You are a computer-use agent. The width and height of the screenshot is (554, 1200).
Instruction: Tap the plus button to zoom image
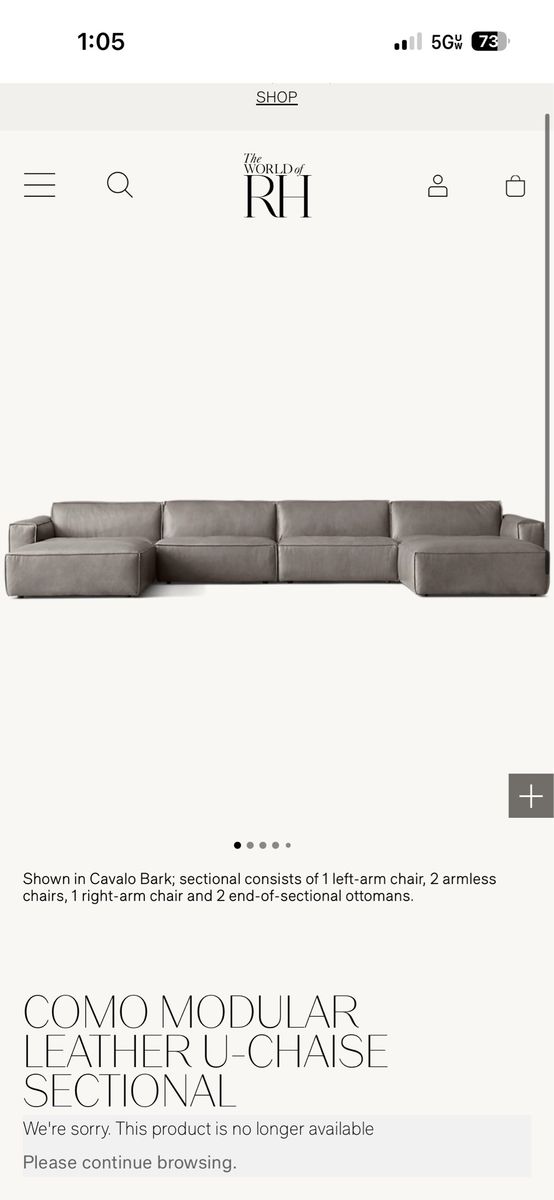[531, 796]
